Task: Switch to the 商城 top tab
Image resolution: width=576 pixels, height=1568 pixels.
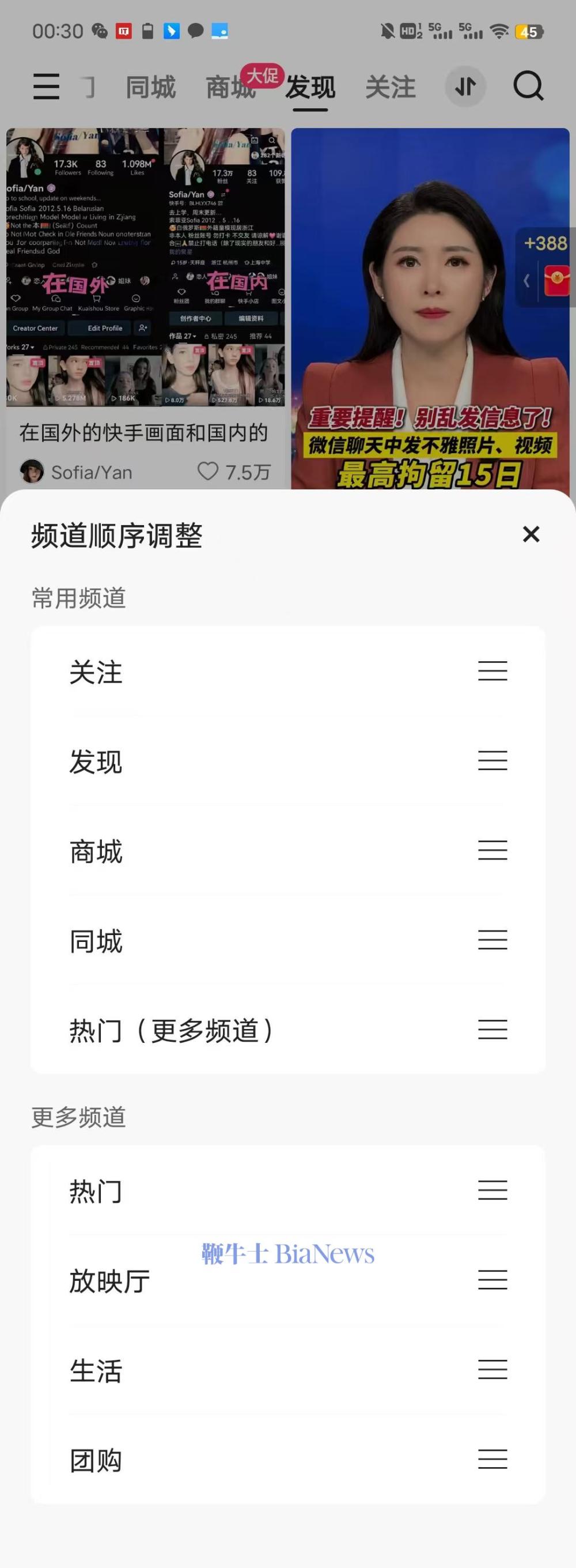Action: coord(229,87)
